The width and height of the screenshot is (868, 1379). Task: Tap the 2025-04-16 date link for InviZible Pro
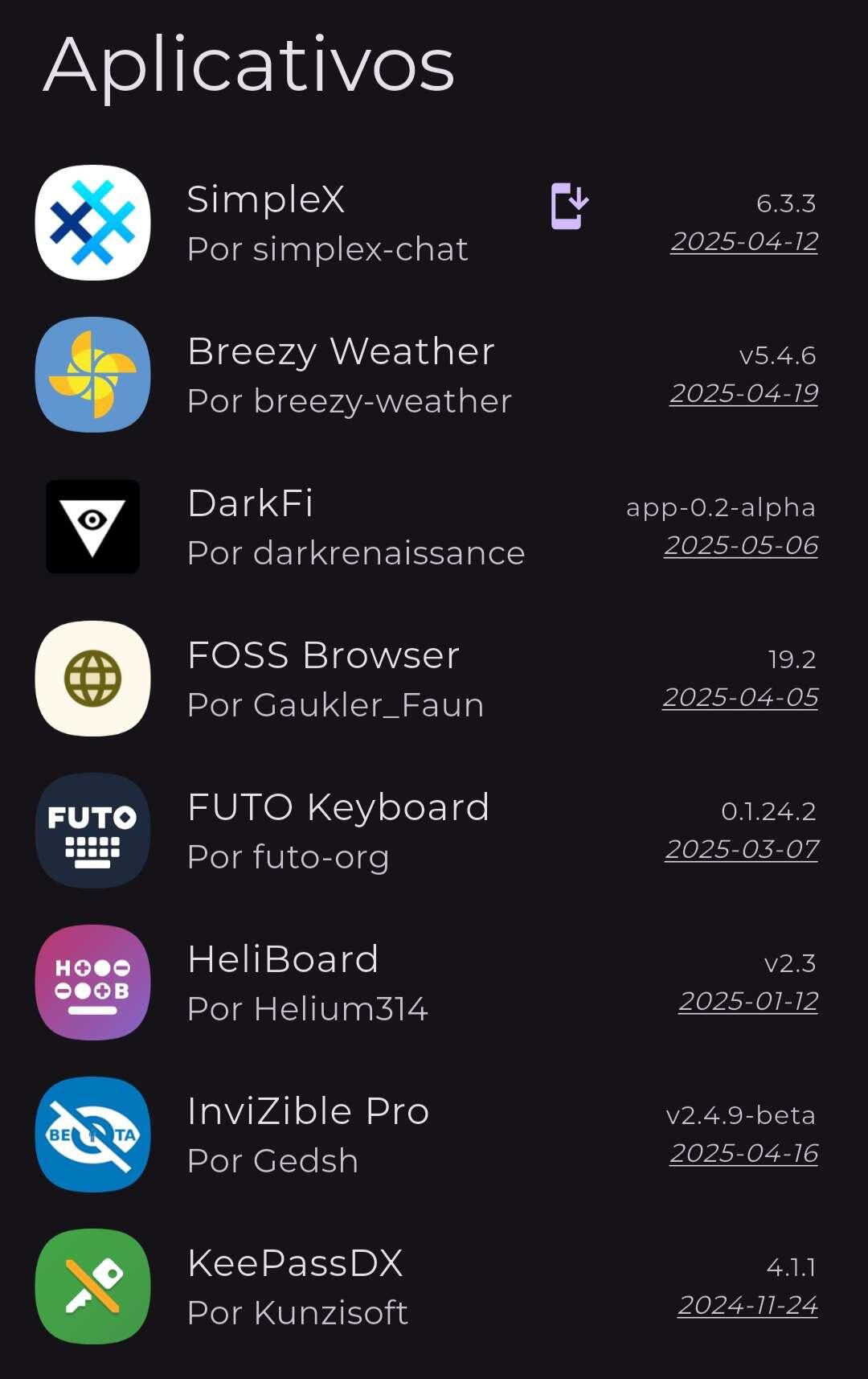click(x=744, y=1153)
